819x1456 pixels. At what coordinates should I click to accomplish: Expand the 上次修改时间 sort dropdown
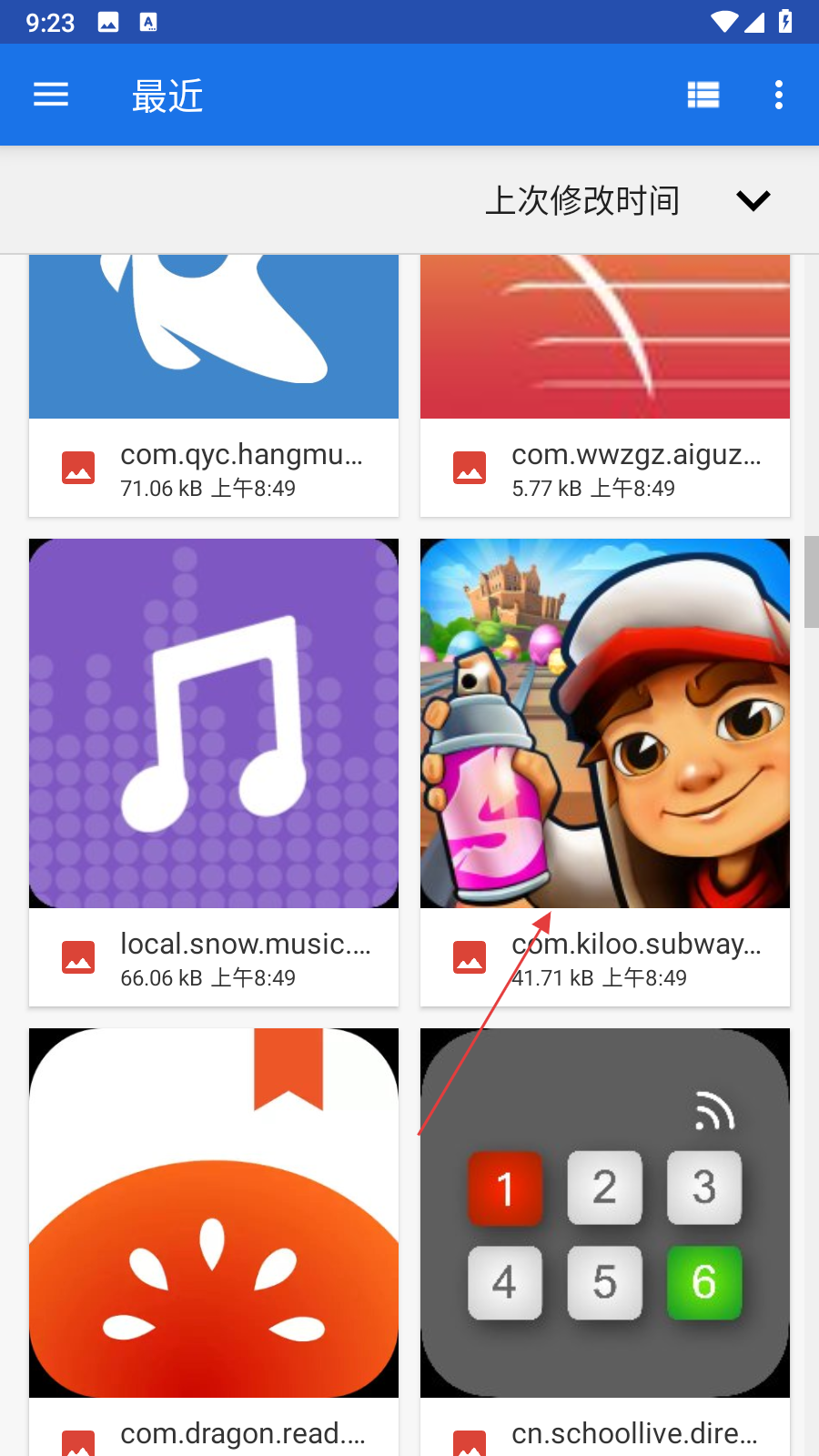pyautogui.click(x=753, y=200)
